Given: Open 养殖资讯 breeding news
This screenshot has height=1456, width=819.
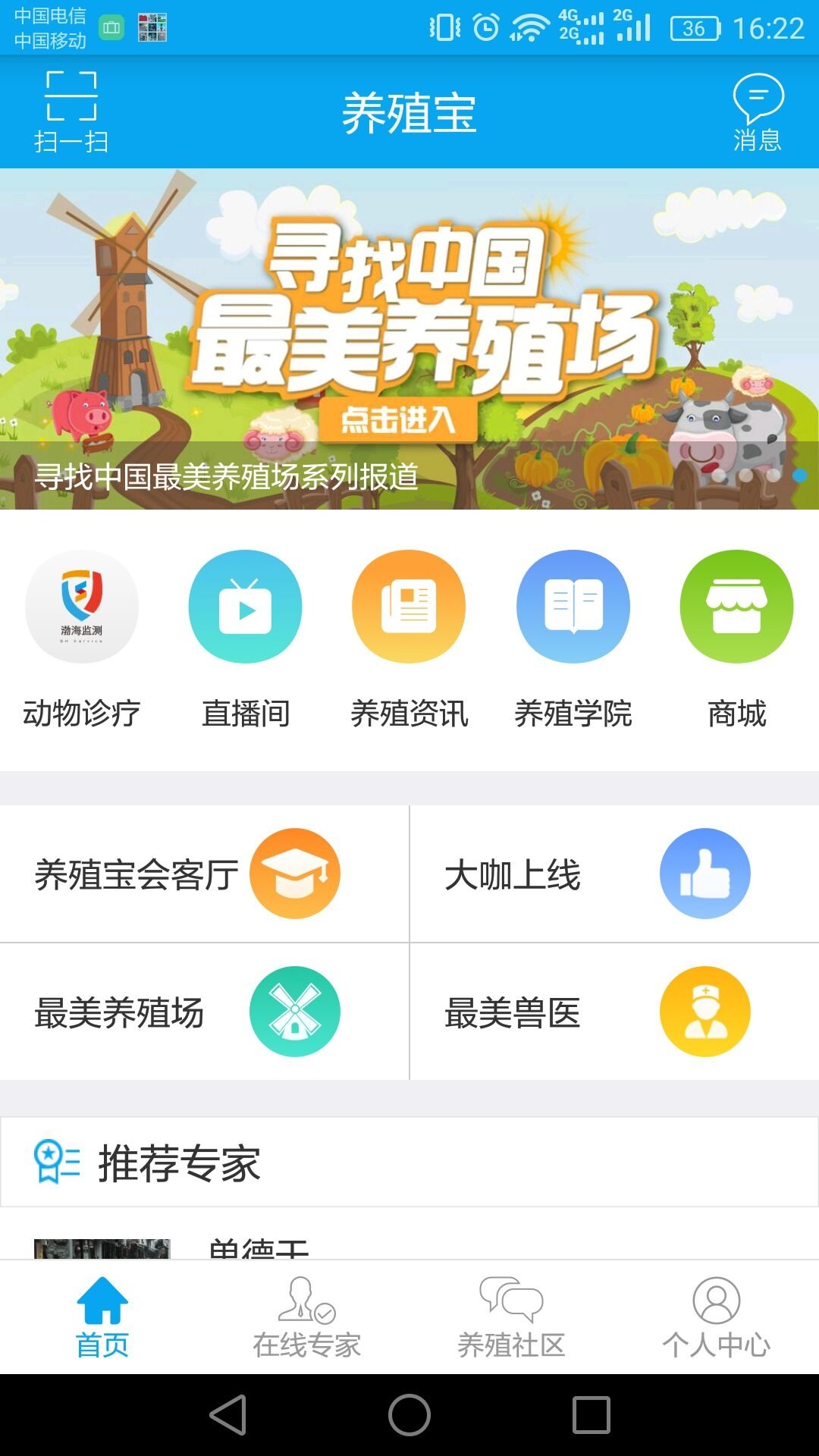Looking at the screenshot, I should [409, 607].
